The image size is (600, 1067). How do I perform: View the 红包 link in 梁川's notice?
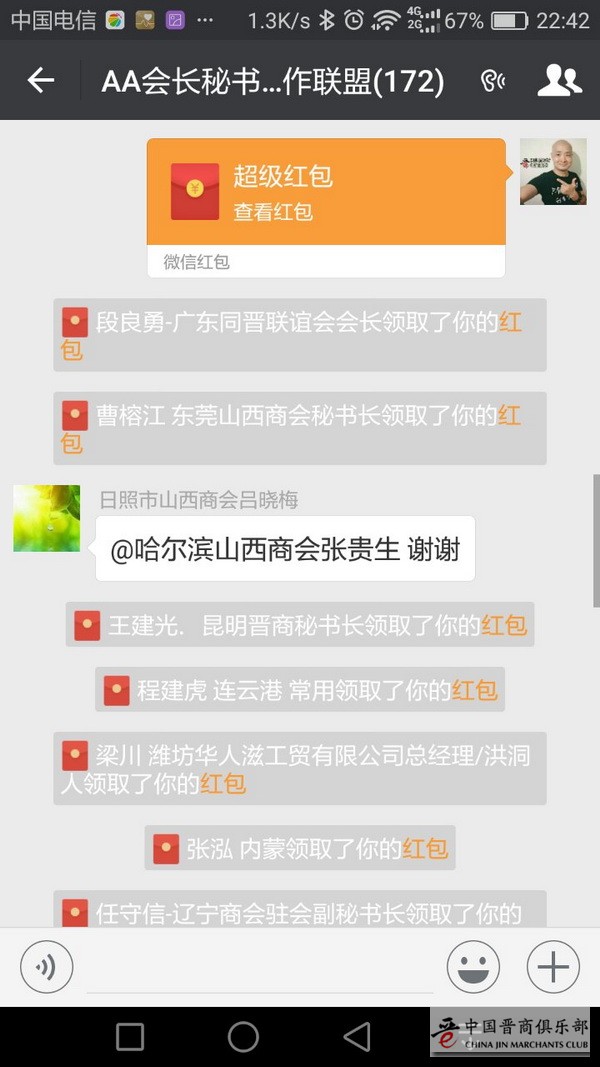(x=223, y=784)
